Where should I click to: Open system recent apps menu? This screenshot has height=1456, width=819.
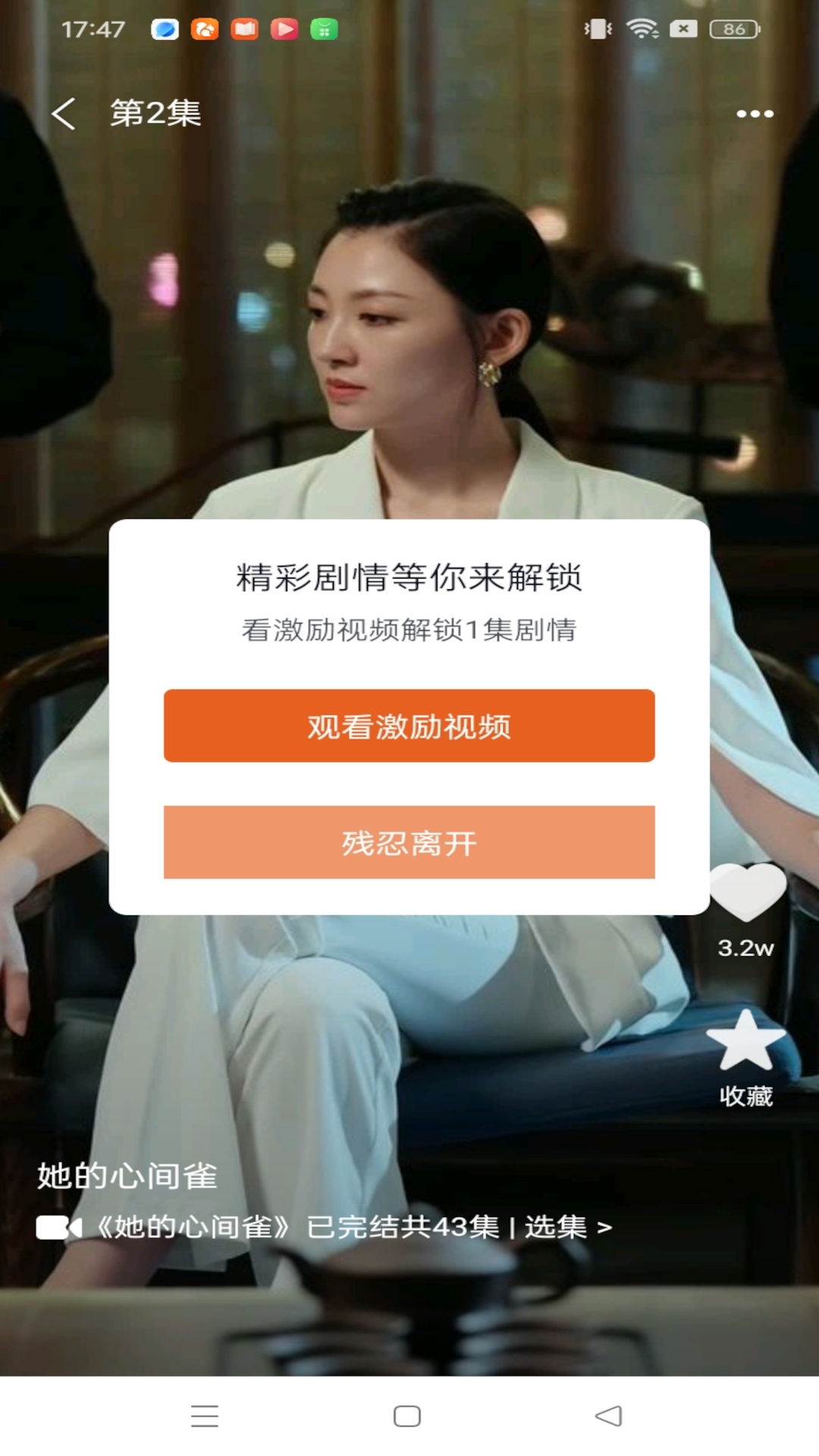pyautogui.click(x=205, y=1416)
